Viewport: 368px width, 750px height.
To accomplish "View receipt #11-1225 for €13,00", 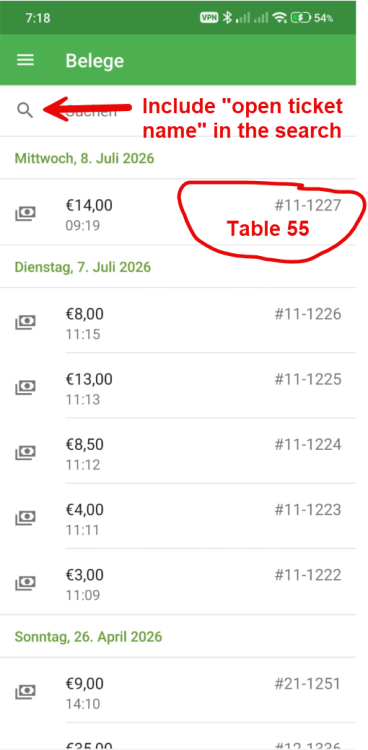I will click(178, 386).
